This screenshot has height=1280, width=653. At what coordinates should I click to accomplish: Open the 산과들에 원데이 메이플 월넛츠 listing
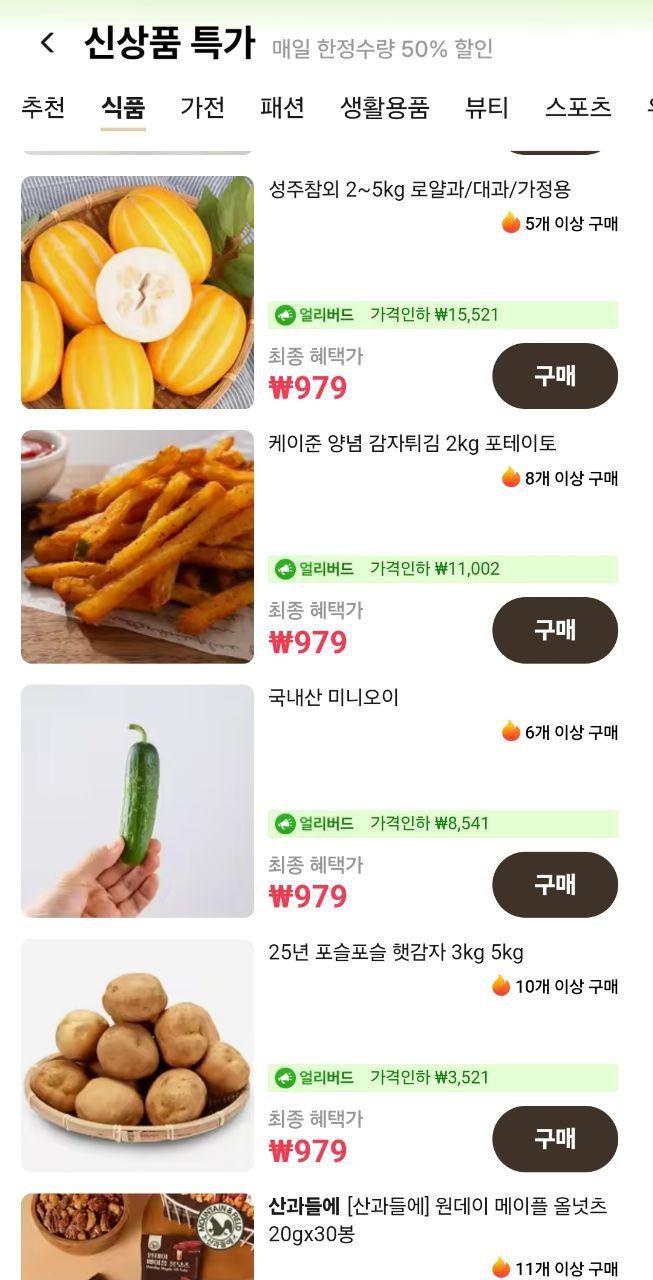click(x=437, y=1220)
